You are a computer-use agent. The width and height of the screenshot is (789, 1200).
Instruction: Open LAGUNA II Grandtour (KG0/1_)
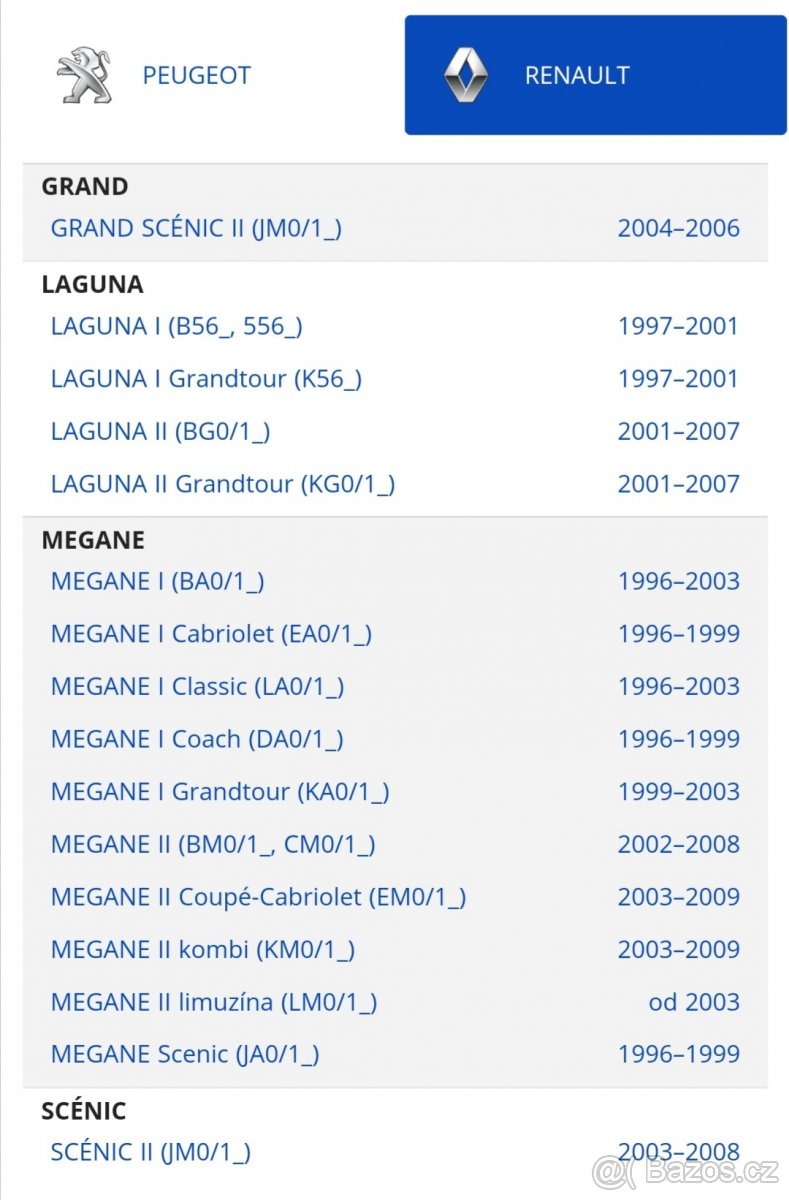click(222, 484)
